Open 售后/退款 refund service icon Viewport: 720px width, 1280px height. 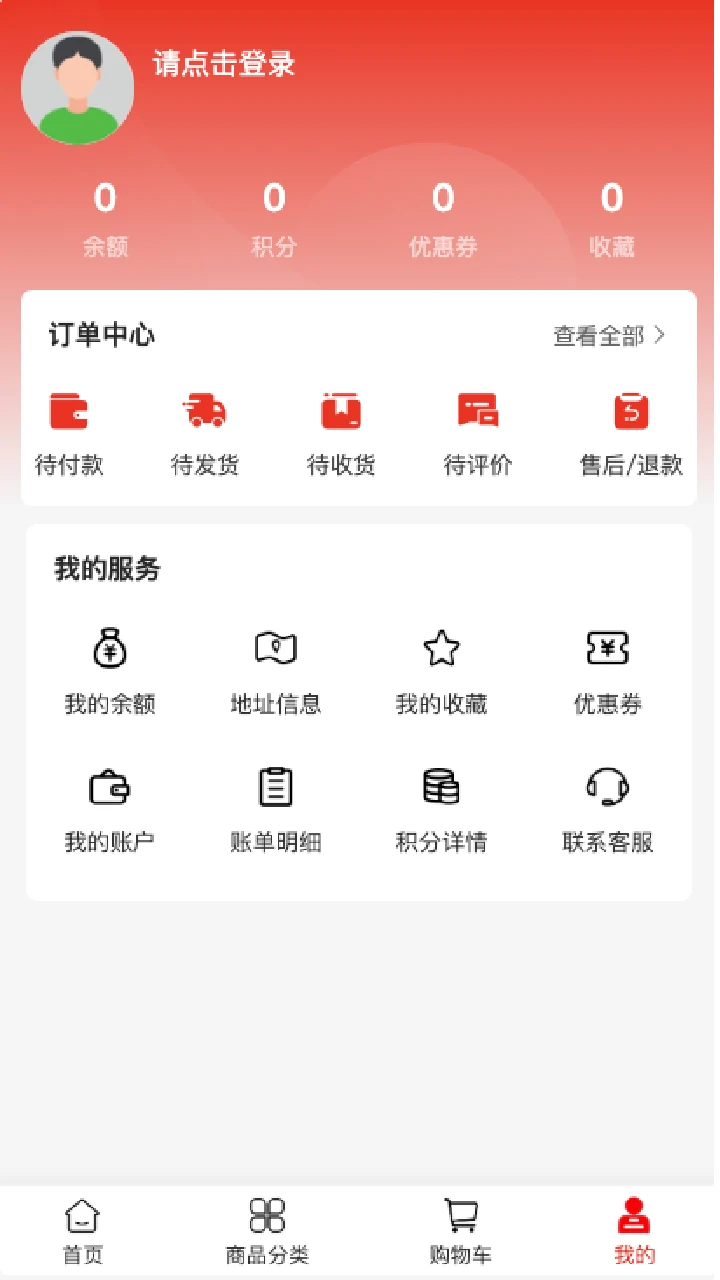click(x=629, y=410)
